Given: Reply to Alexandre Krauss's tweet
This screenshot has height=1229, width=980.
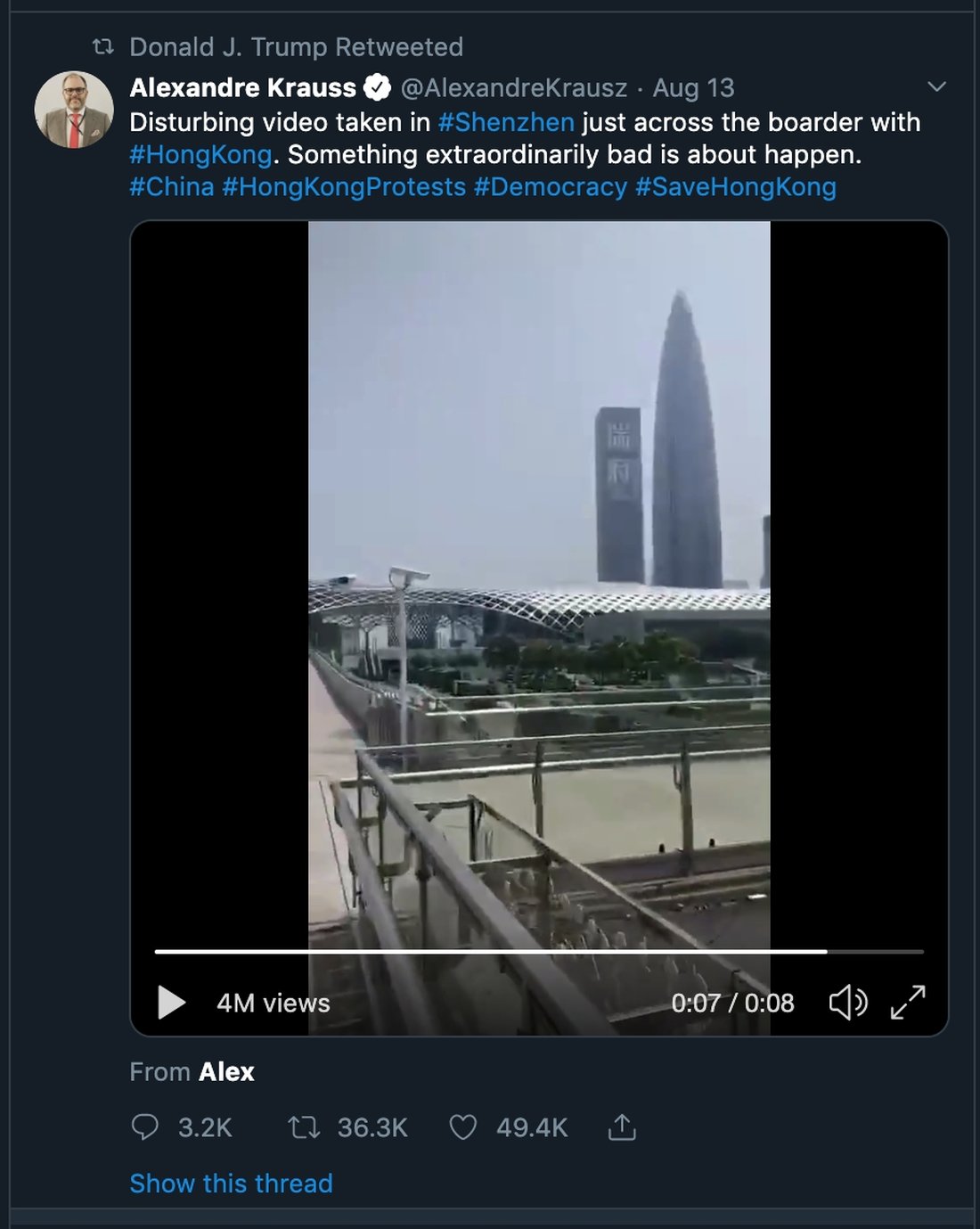Looking at the screenshot, I should pos(145,1127).
